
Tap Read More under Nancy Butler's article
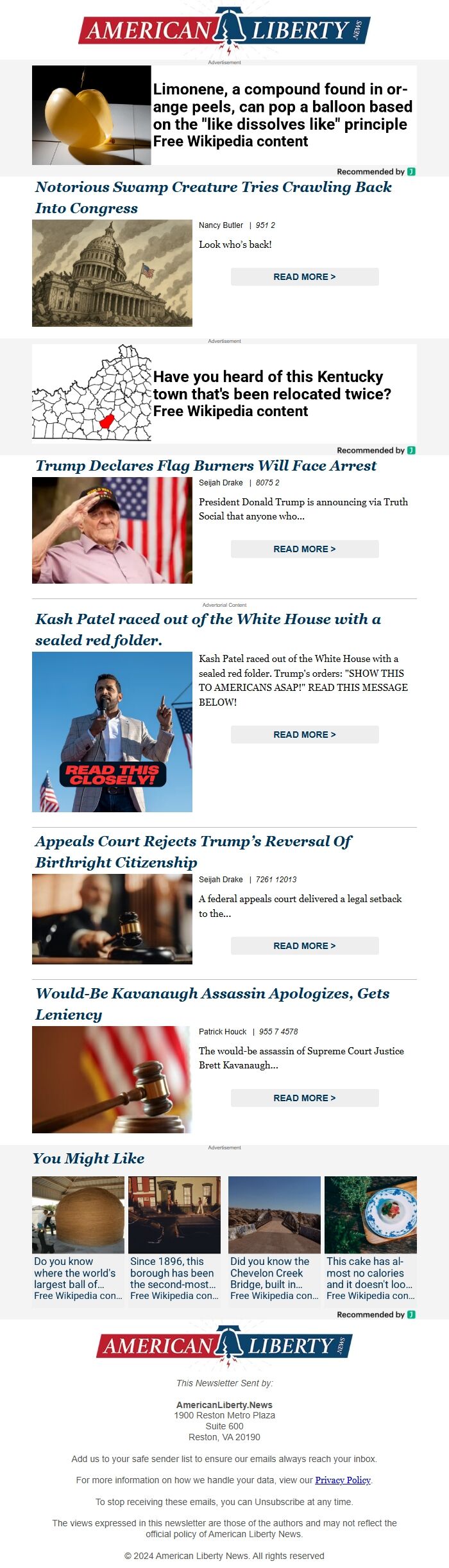pos(305,277)
